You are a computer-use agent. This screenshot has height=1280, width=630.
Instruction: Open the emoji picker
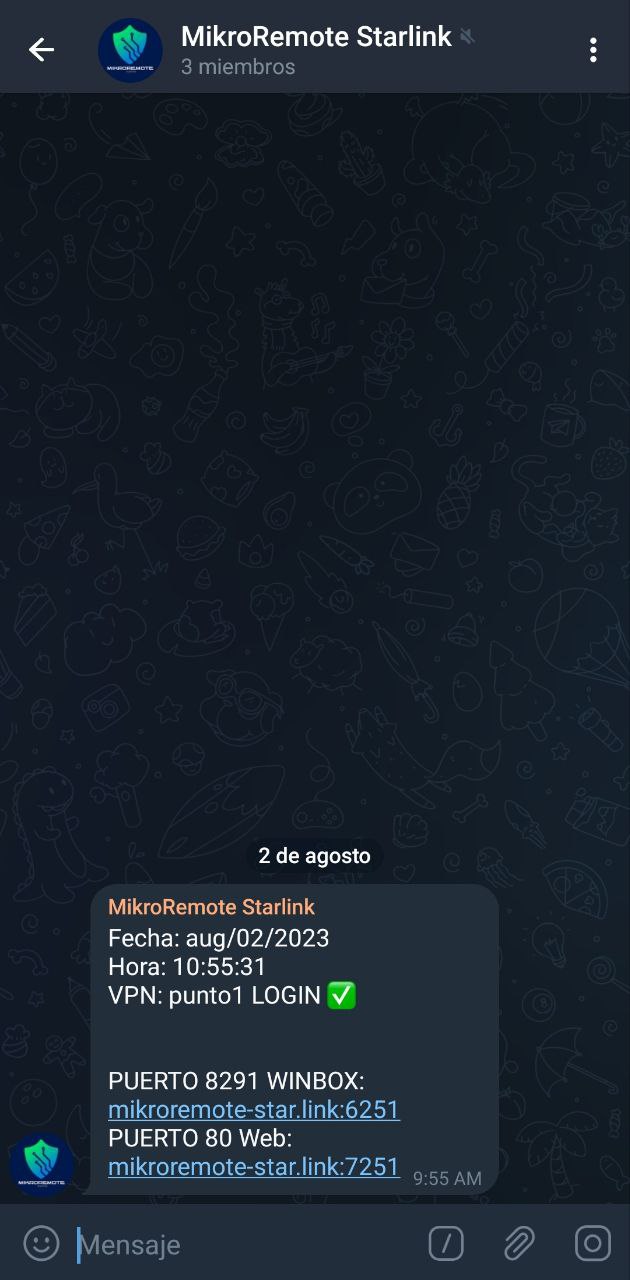click(x=41, y=1244)
